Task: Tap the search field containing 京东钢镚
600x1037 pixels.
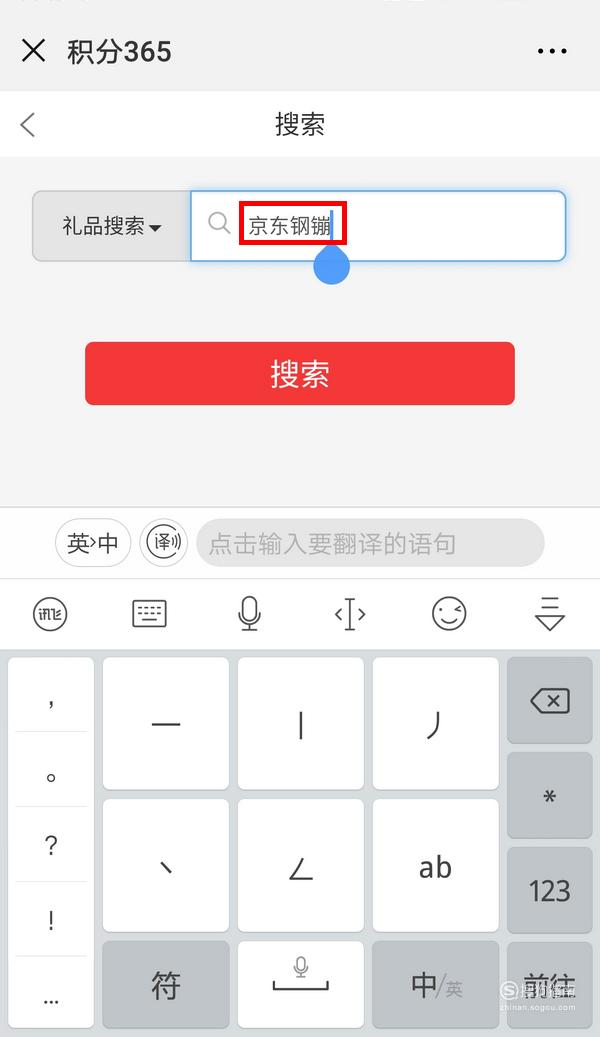Action: 378,226
